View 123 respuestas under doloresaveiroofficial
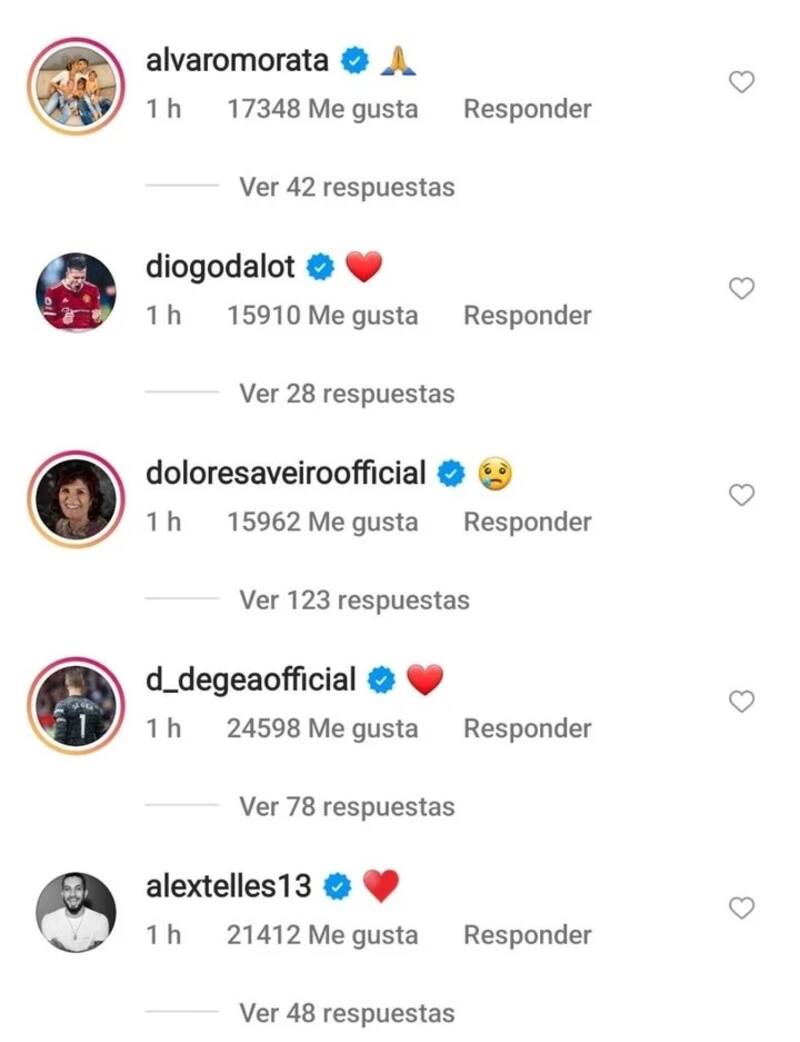800x1042 pixels. [353, 600]
